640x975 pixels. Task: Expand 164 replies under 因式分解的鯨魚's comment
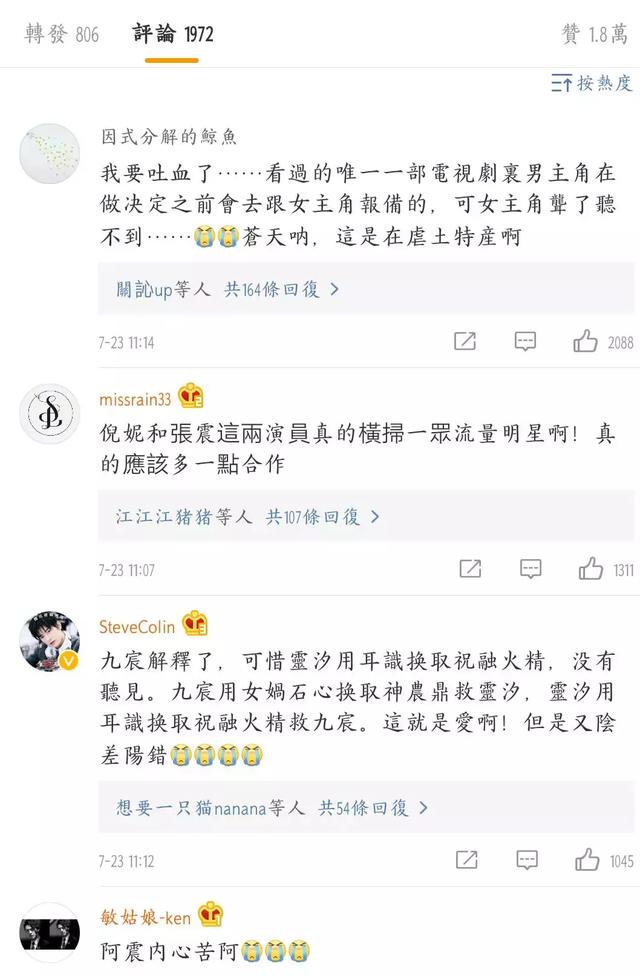pyautogui.click(x=228, y=289)
